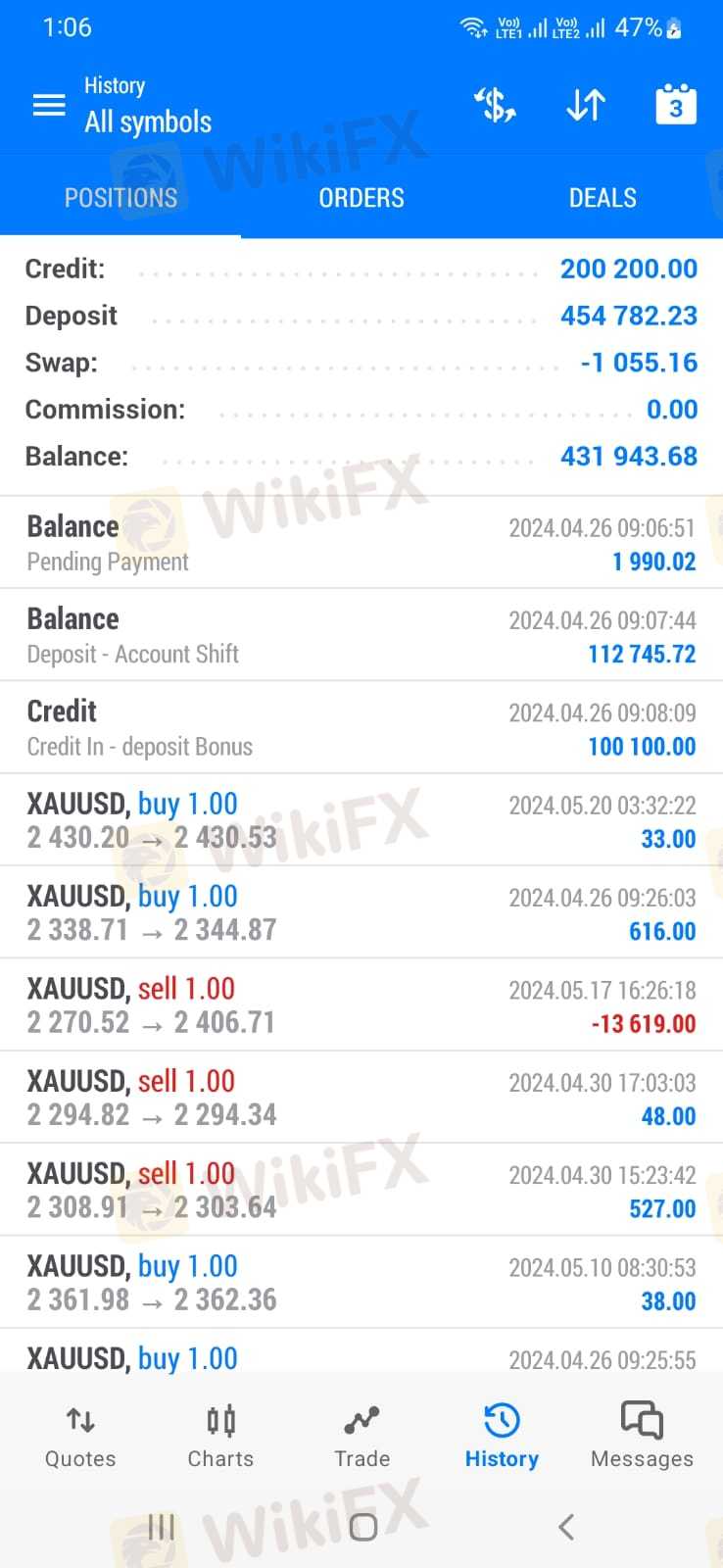The height and width of the screenshot is (1568, 723).
Task: Open the sort arrows option
Action: click(x=586, y=105)
